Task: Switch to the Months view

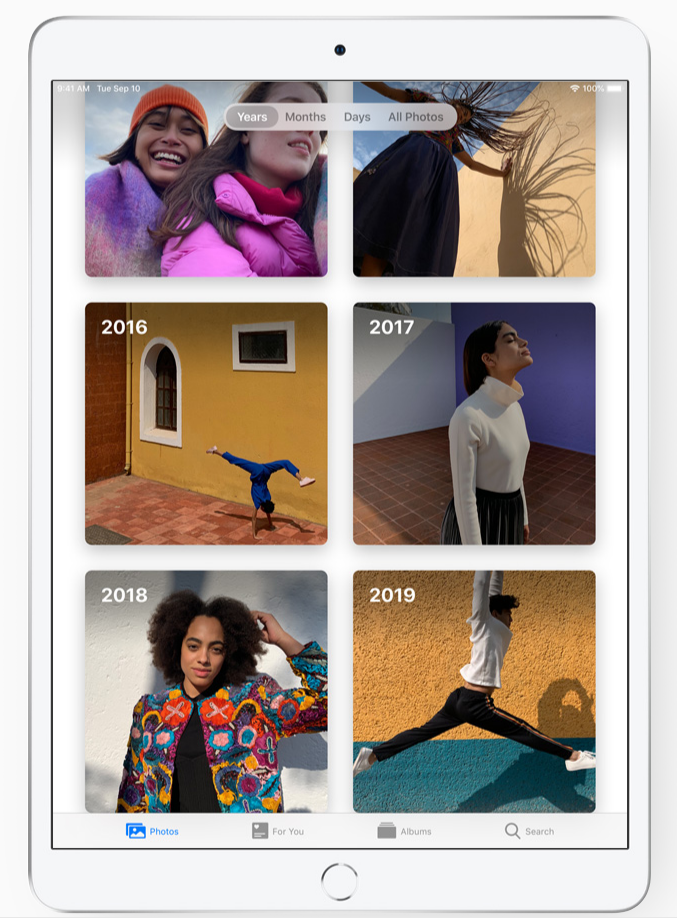Action: (x=305, y=117)
